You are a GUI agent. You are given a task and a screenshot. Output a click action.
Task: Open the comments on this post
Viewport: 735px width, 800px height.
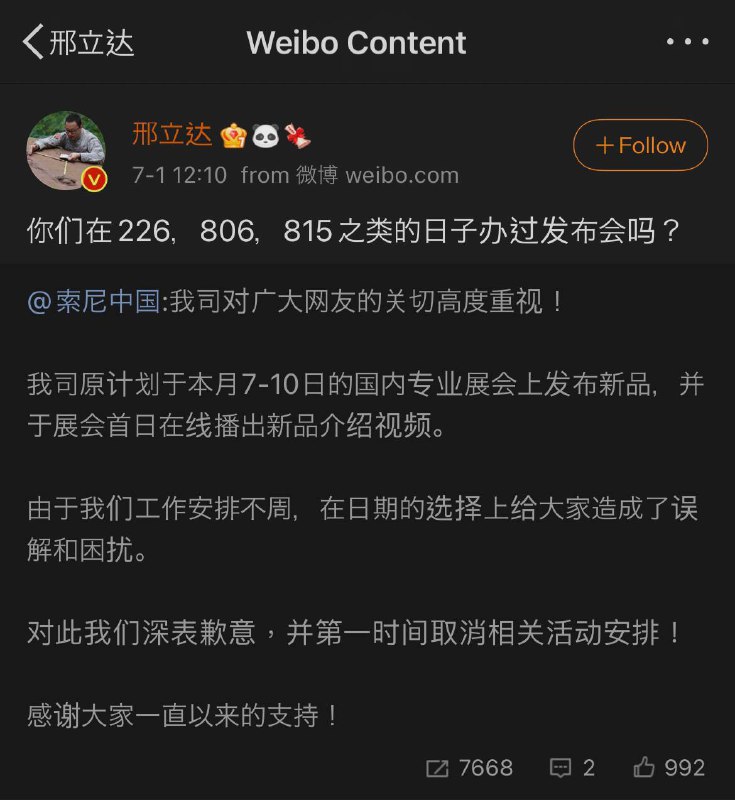(x=572, y=767)
